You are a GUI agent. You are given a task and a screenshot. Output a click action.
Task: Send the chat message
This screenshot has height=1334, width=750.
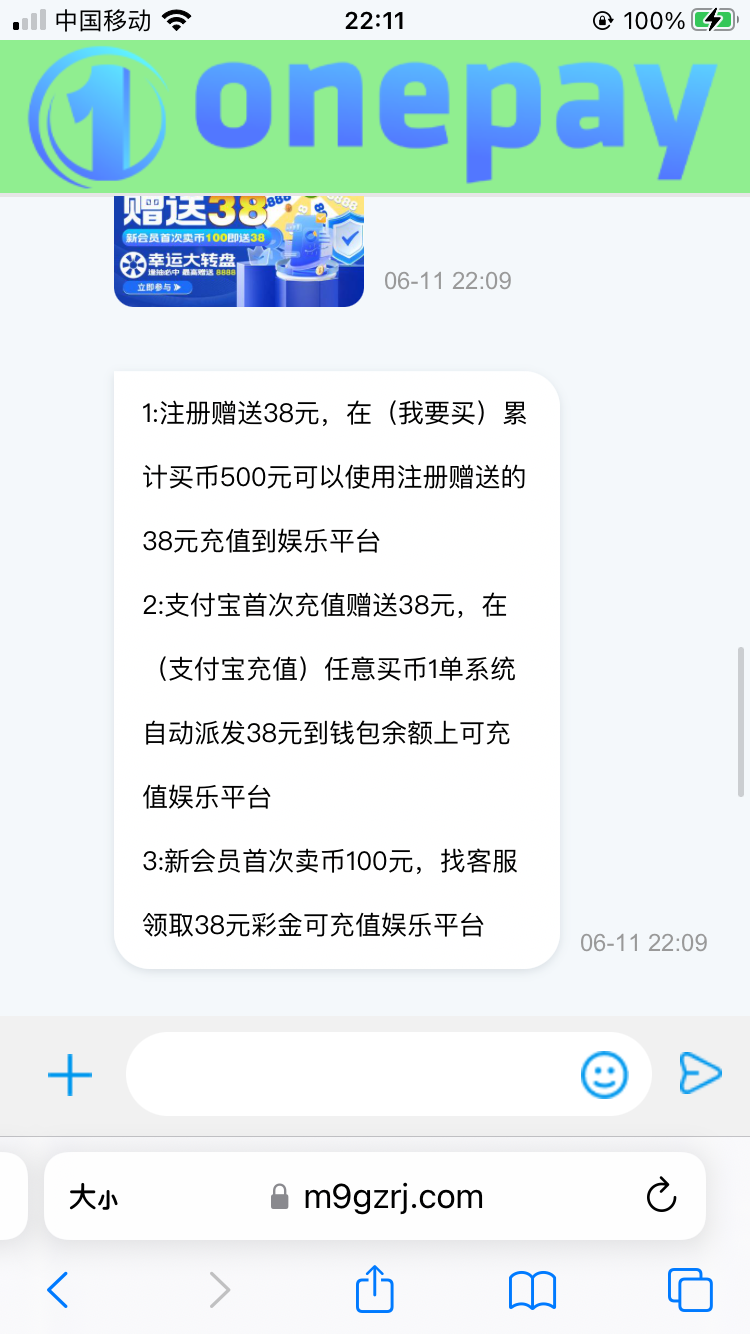click(699, 1073)
